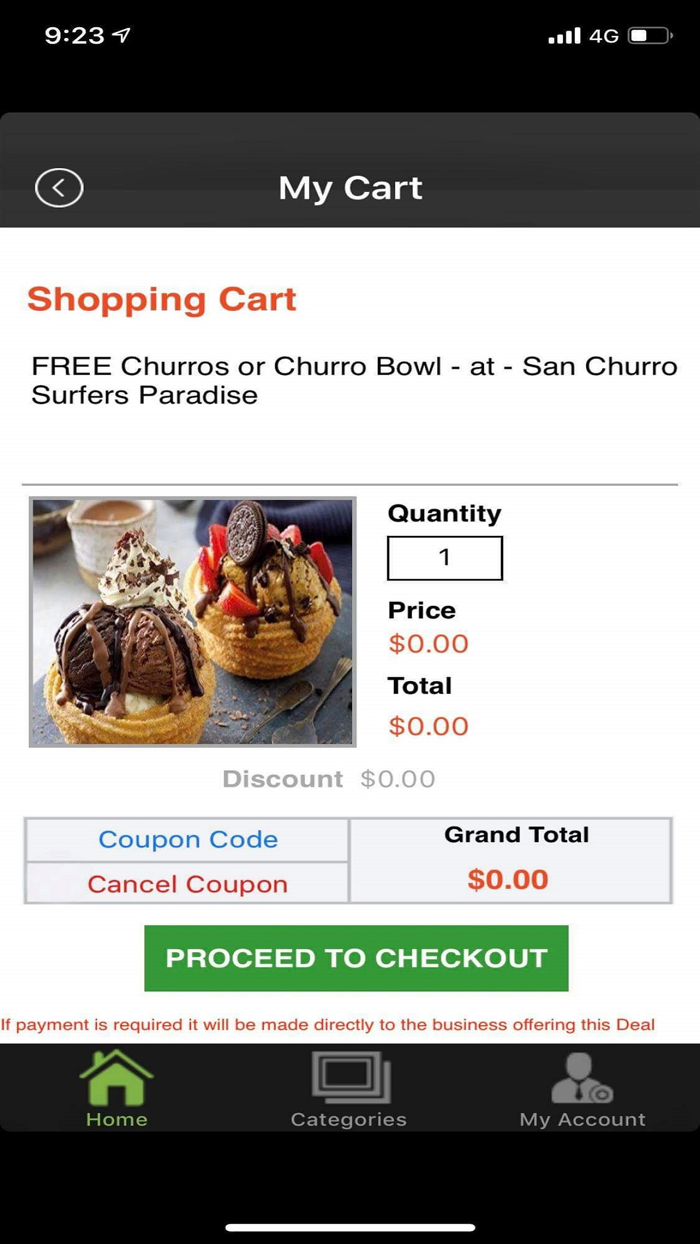Cancel the applied coupon

pyautogui.click(x=188, y=884)
